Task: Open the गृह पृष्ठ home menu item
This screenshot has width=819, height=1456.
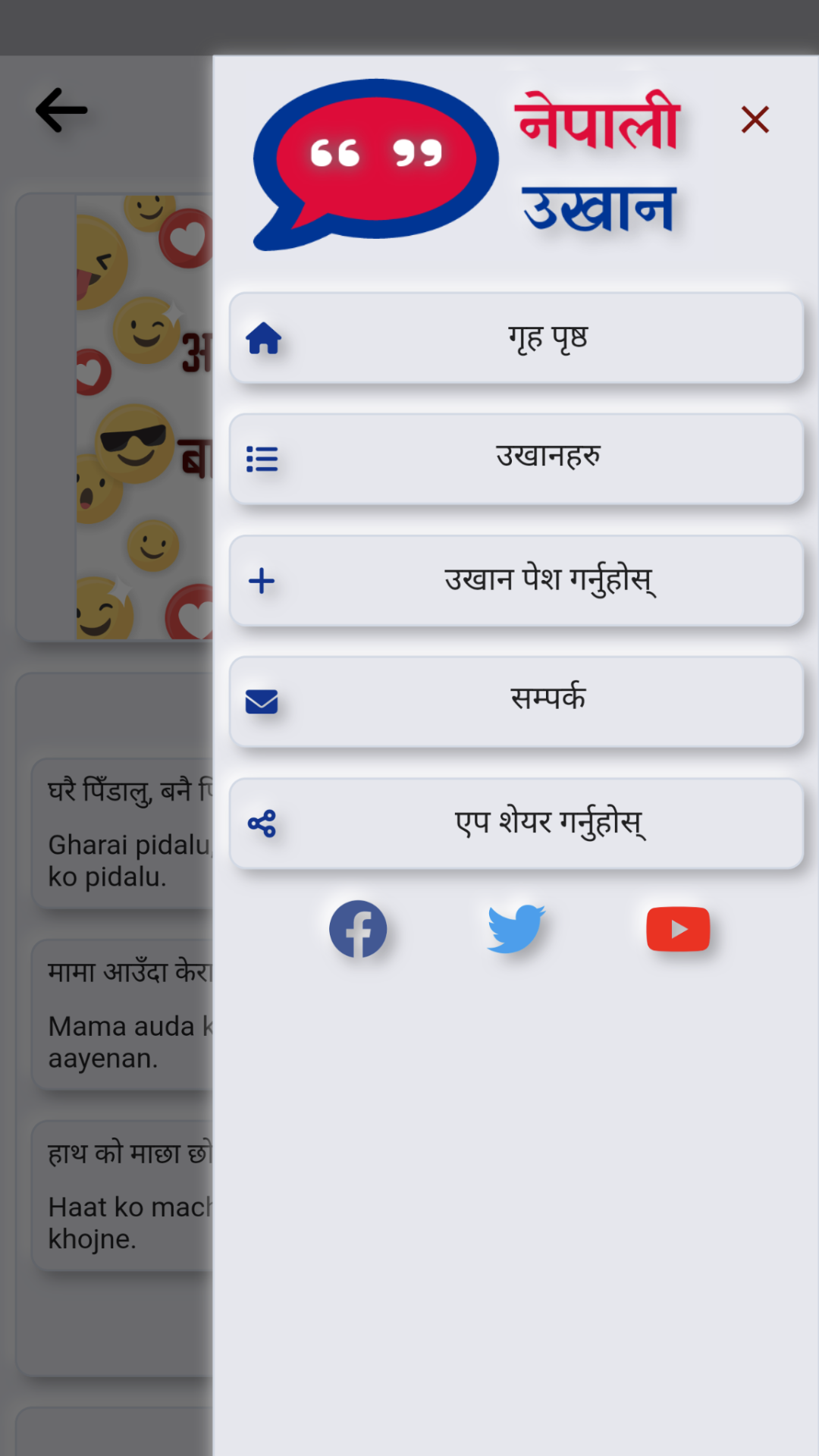Action: click(516, 338)
